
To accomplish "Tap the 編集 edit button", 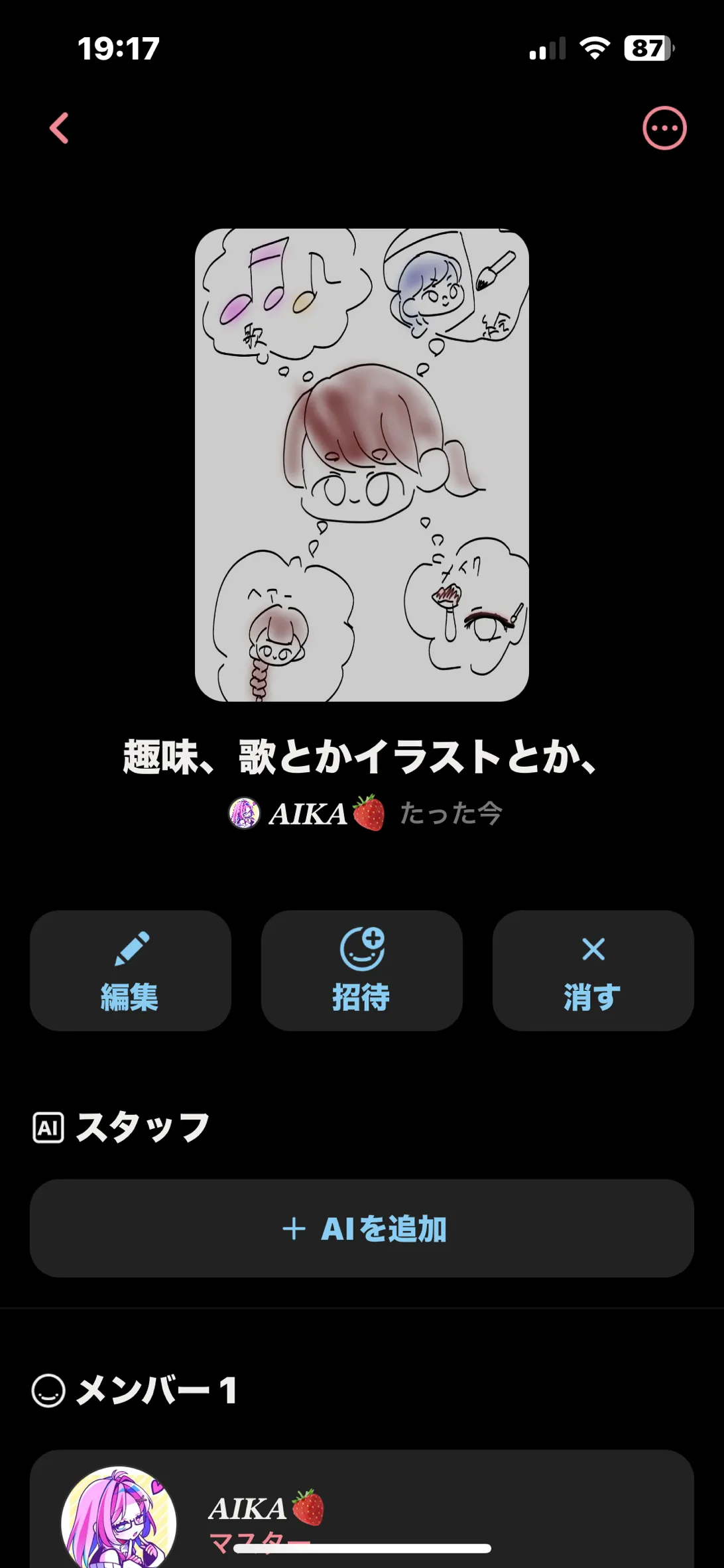I will pos(131,970).
